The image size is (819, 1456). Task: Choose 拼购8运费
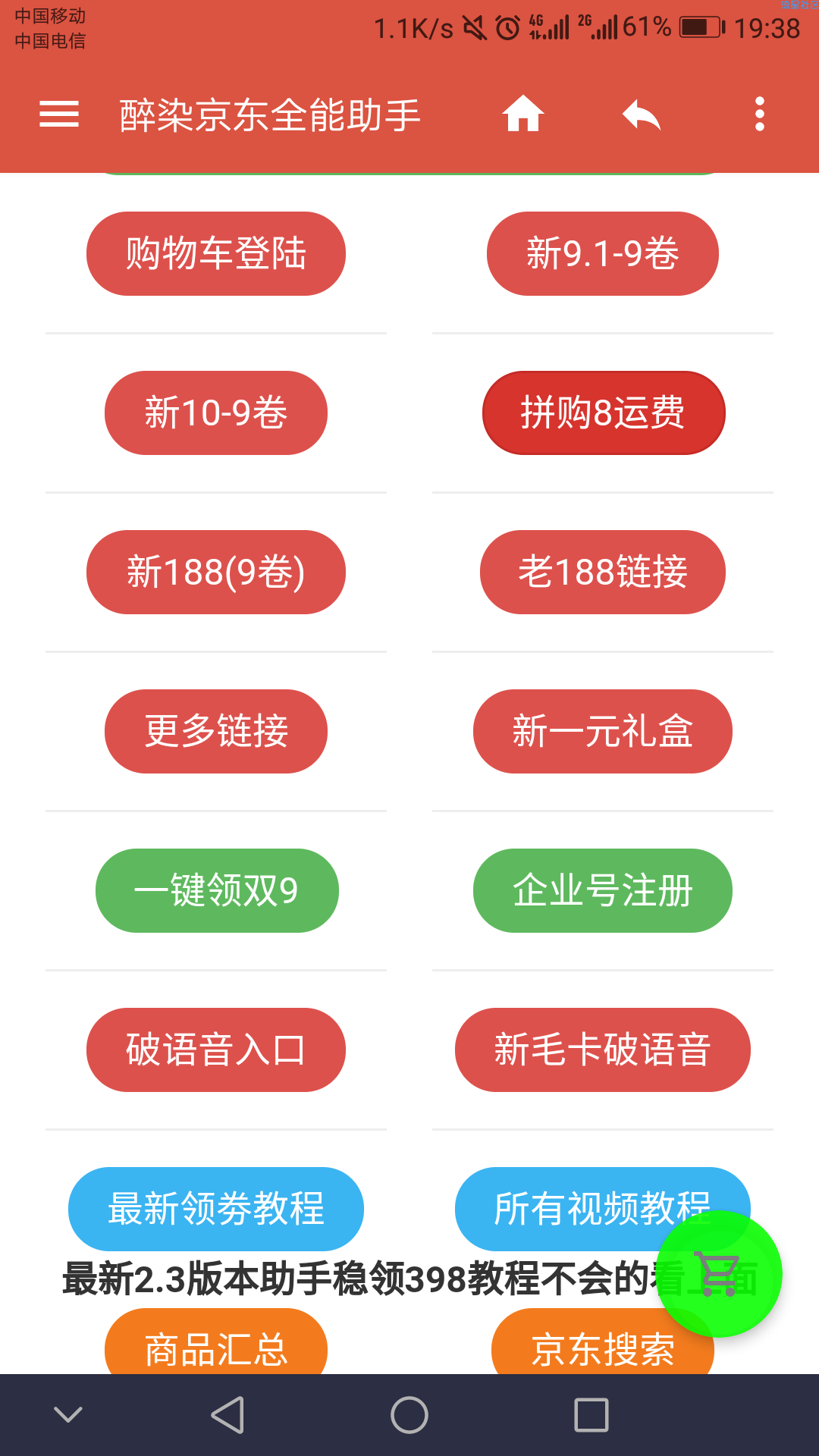(x=604, y=413)
